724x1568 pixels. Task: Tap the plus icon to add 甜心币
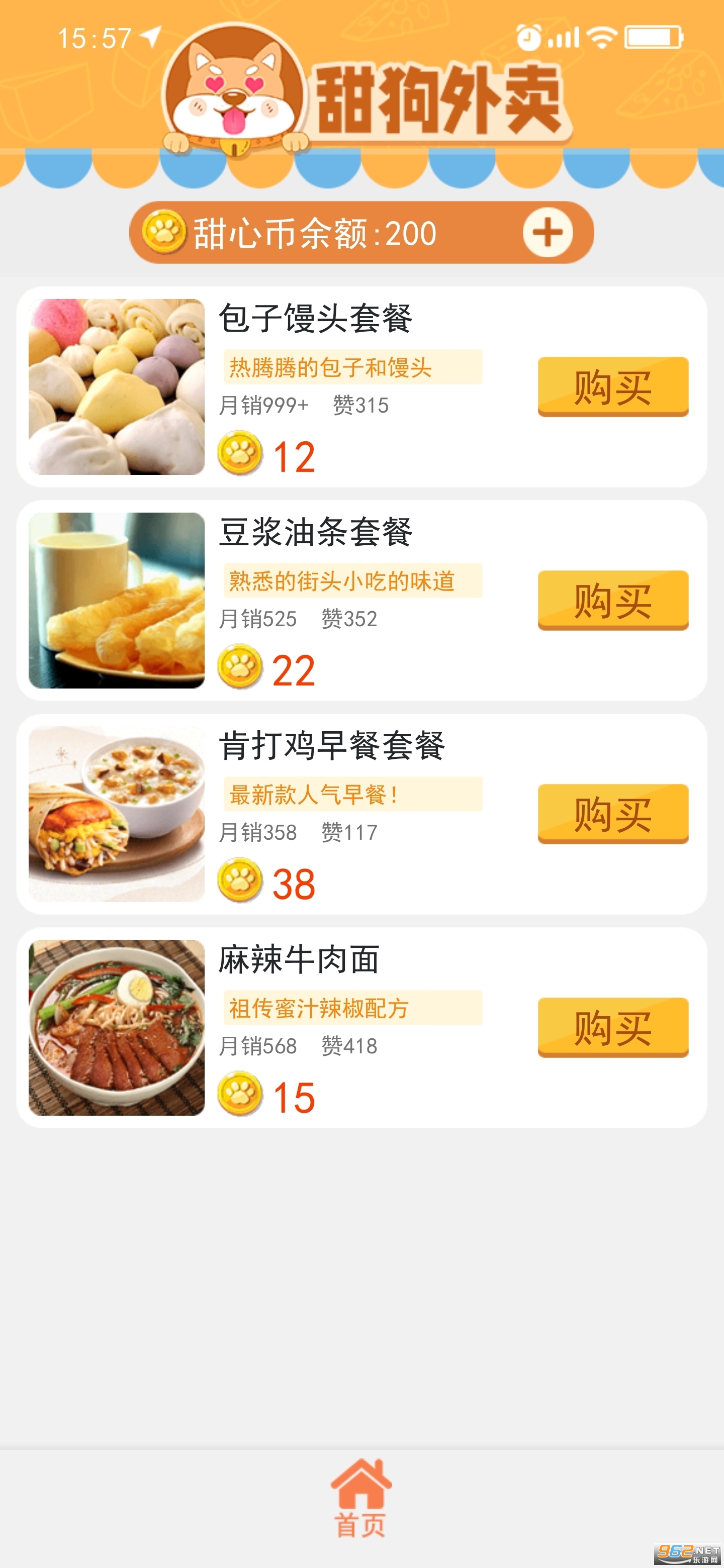pos(548,233)
